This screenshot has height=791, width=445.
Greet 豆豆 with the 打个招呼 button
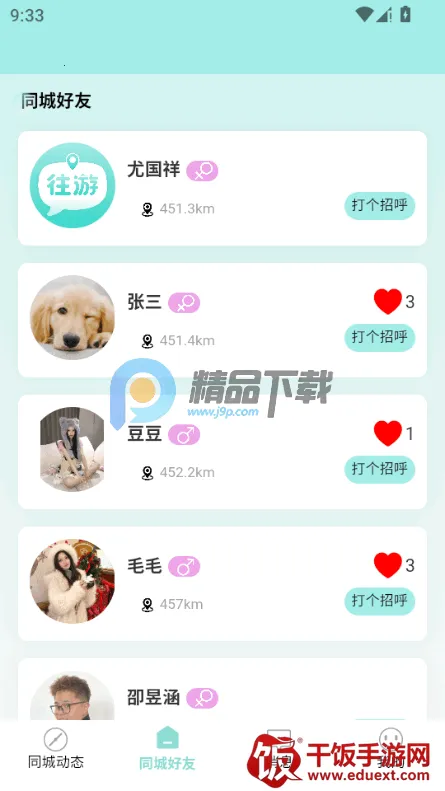(379, 469)
